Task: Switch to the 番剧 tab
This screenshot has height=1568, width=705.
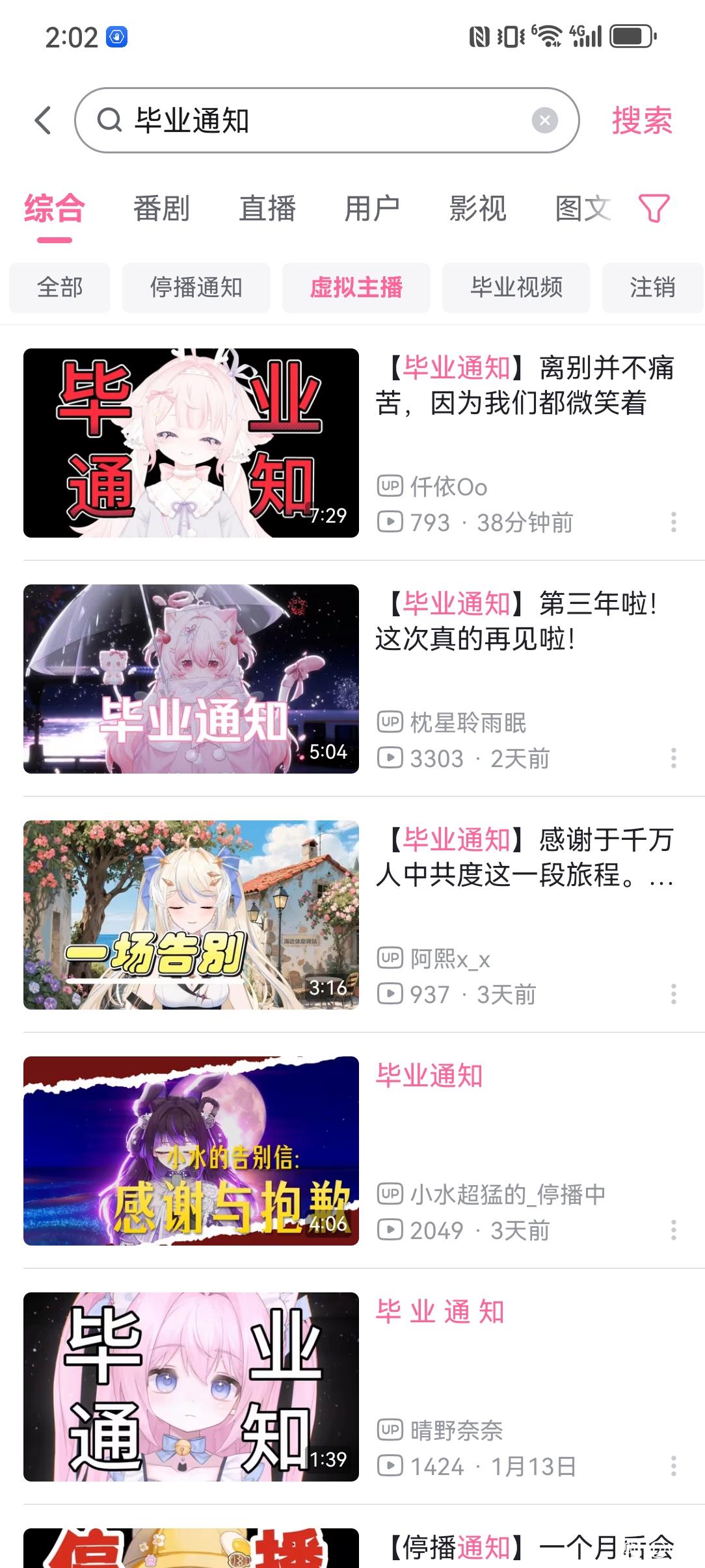Action: tap(161, 209)
